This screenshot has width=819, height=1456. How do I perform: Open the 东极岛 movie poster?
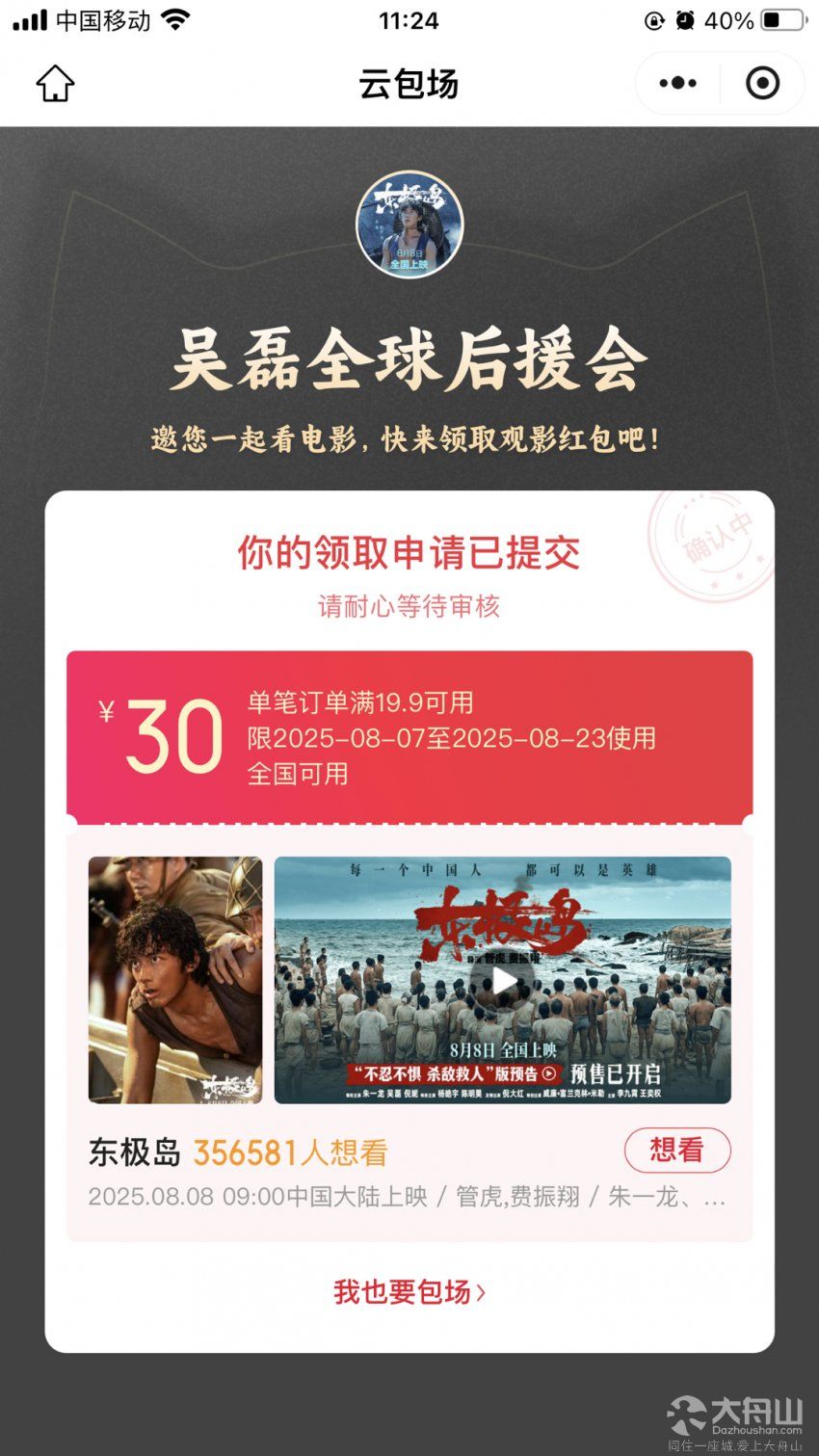coord(174,979)
